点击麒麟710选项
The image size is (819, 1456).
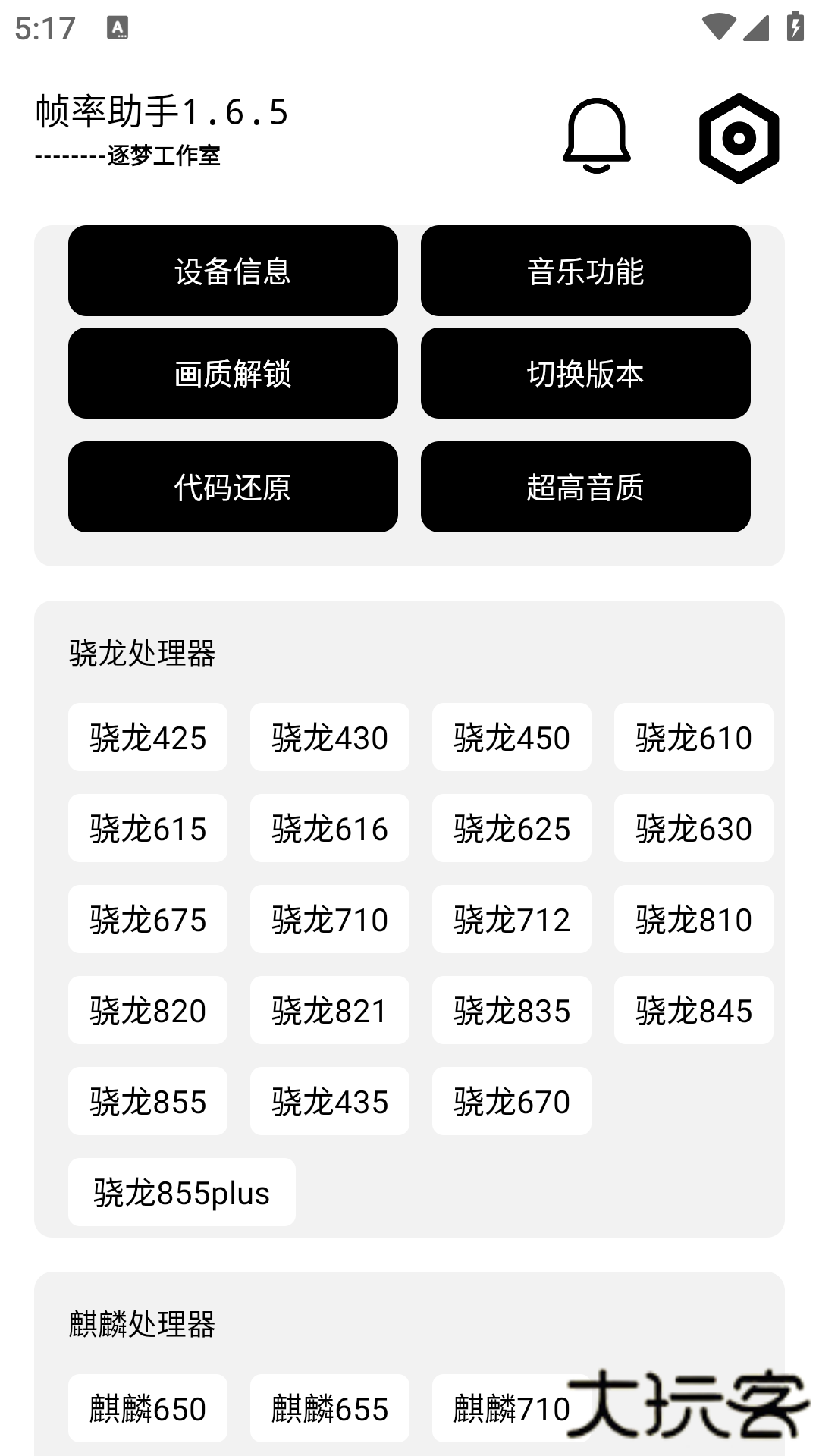[511, 1408]
